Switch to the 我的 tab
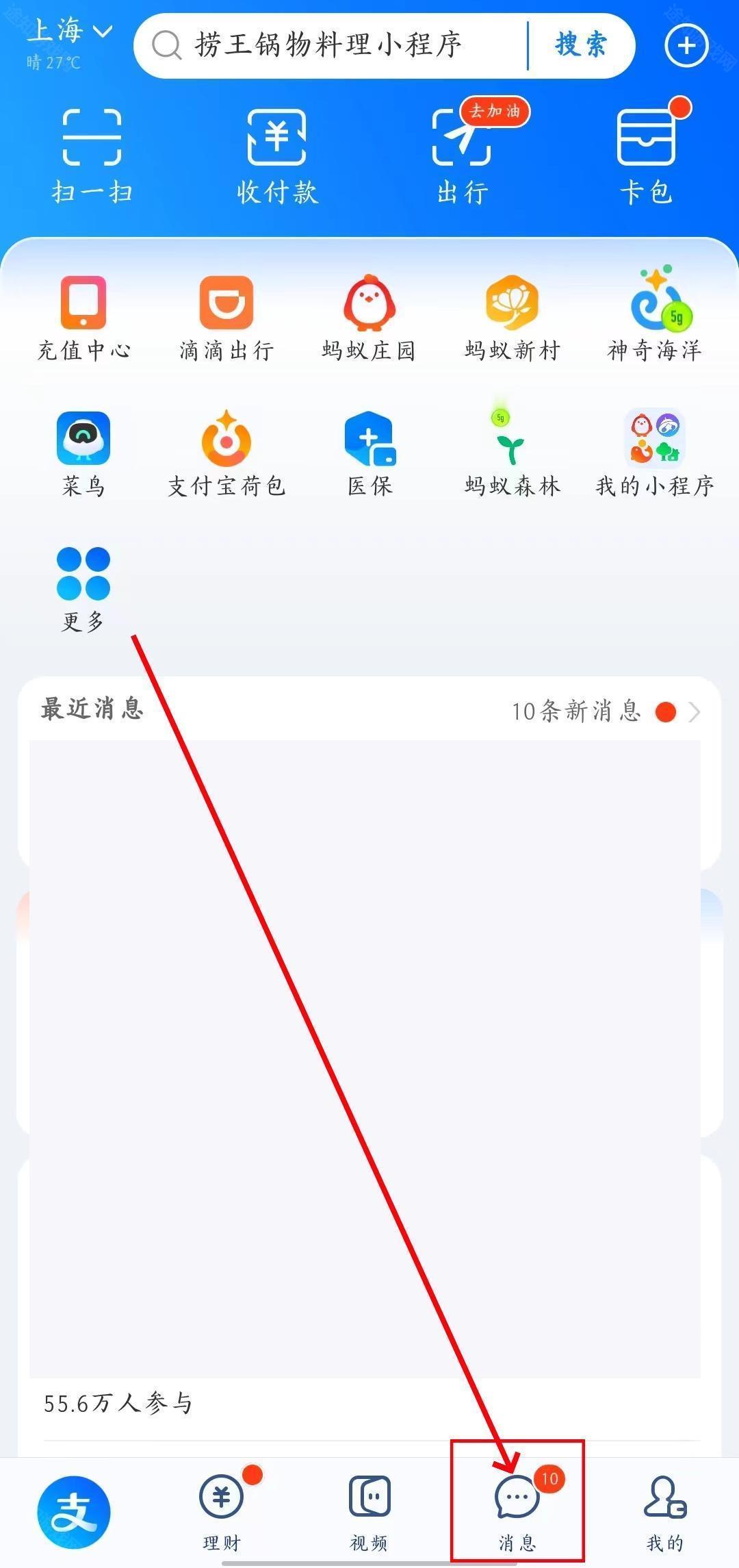This screenshot has height=1568, width=739. click(x=664, y=1511)
